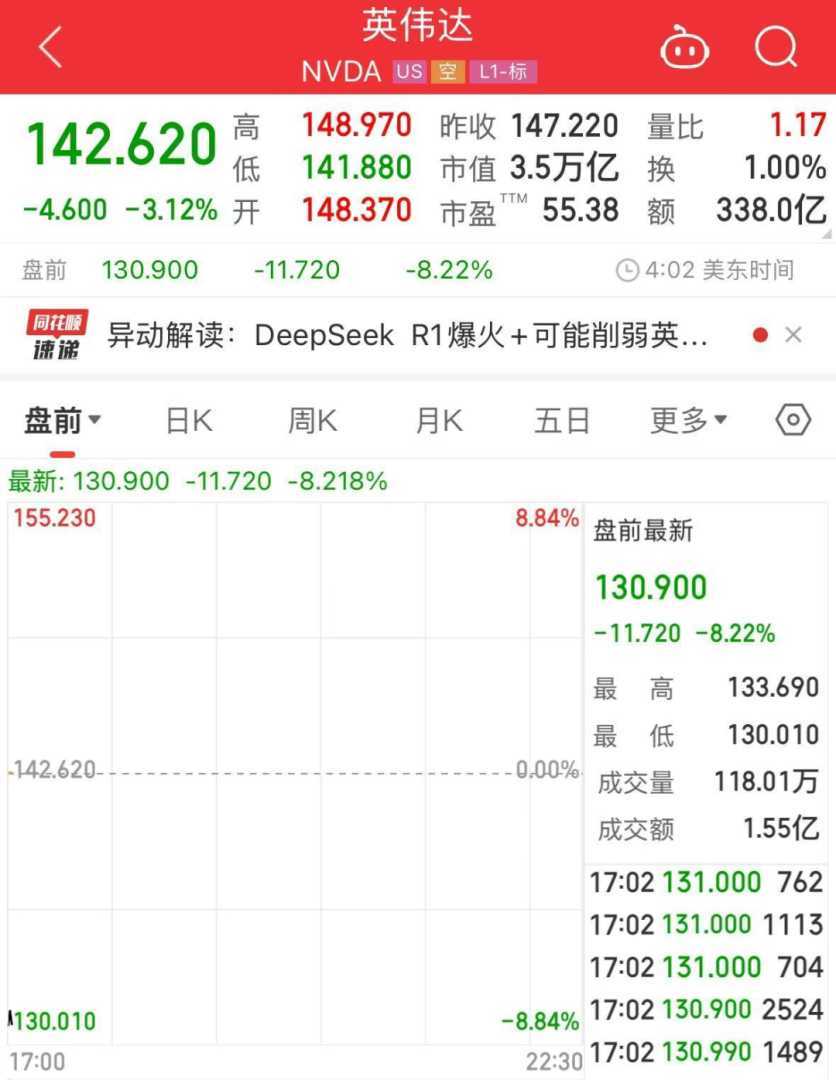836x1080 pixels.
Task: Show the 五日 chart
Action: [562, 421]
